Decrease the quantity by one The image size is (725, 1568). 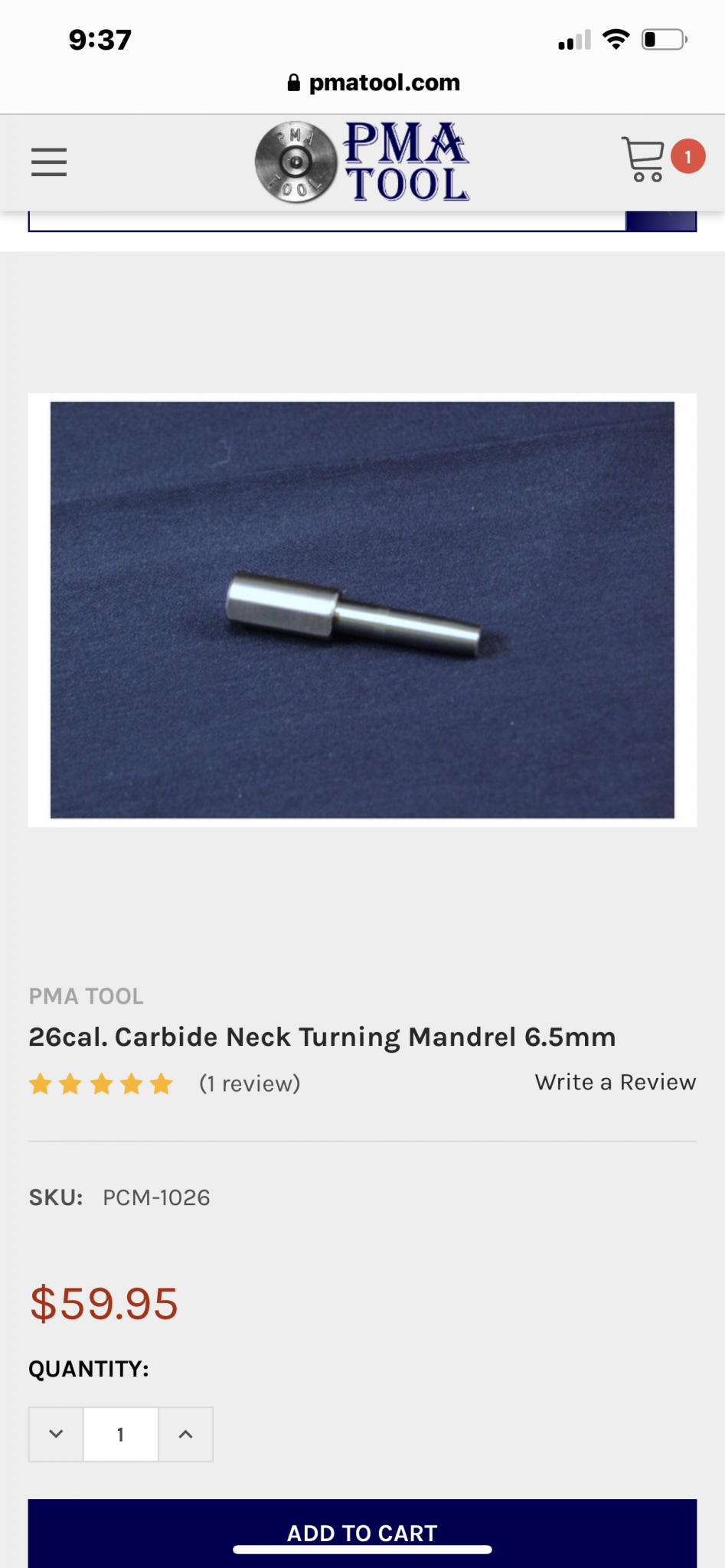click(x=56, y=1434)
